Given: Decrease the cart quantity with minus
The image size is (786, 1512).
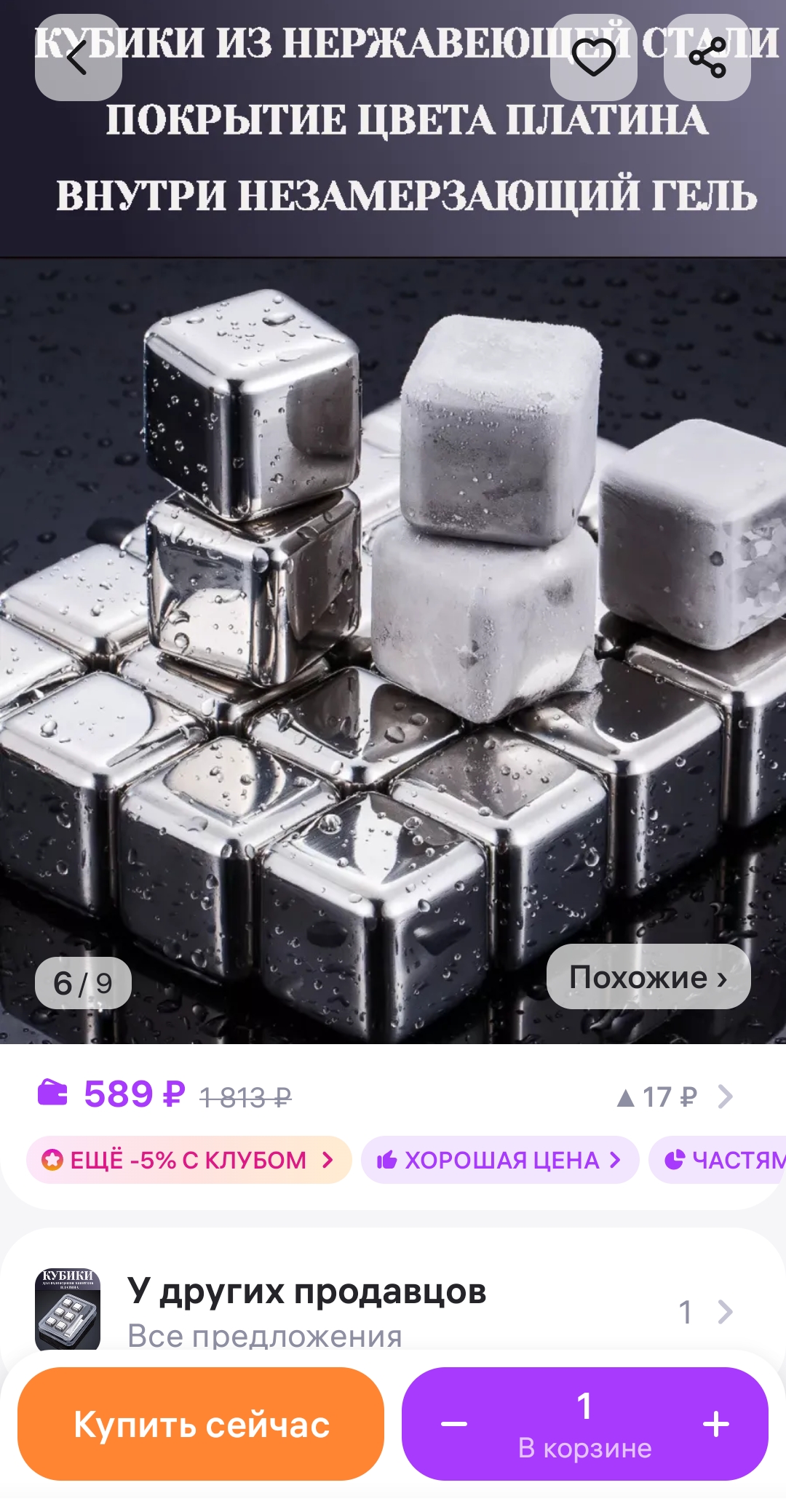Looking at the screenshot, I should (454, 1424).
